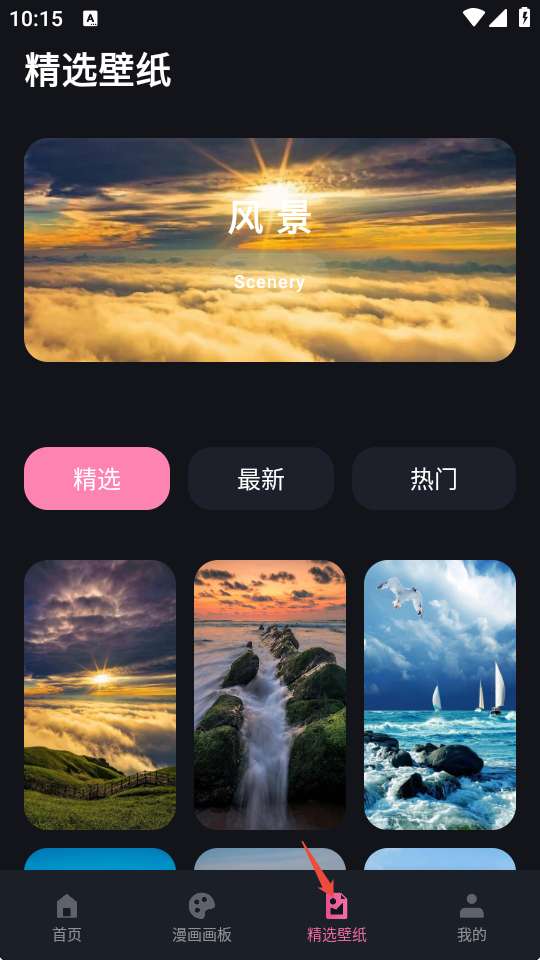Open the sailboats and seagull wallpaper
The width and height of the screenshot is (540, 960).
[x=440, y=695]
